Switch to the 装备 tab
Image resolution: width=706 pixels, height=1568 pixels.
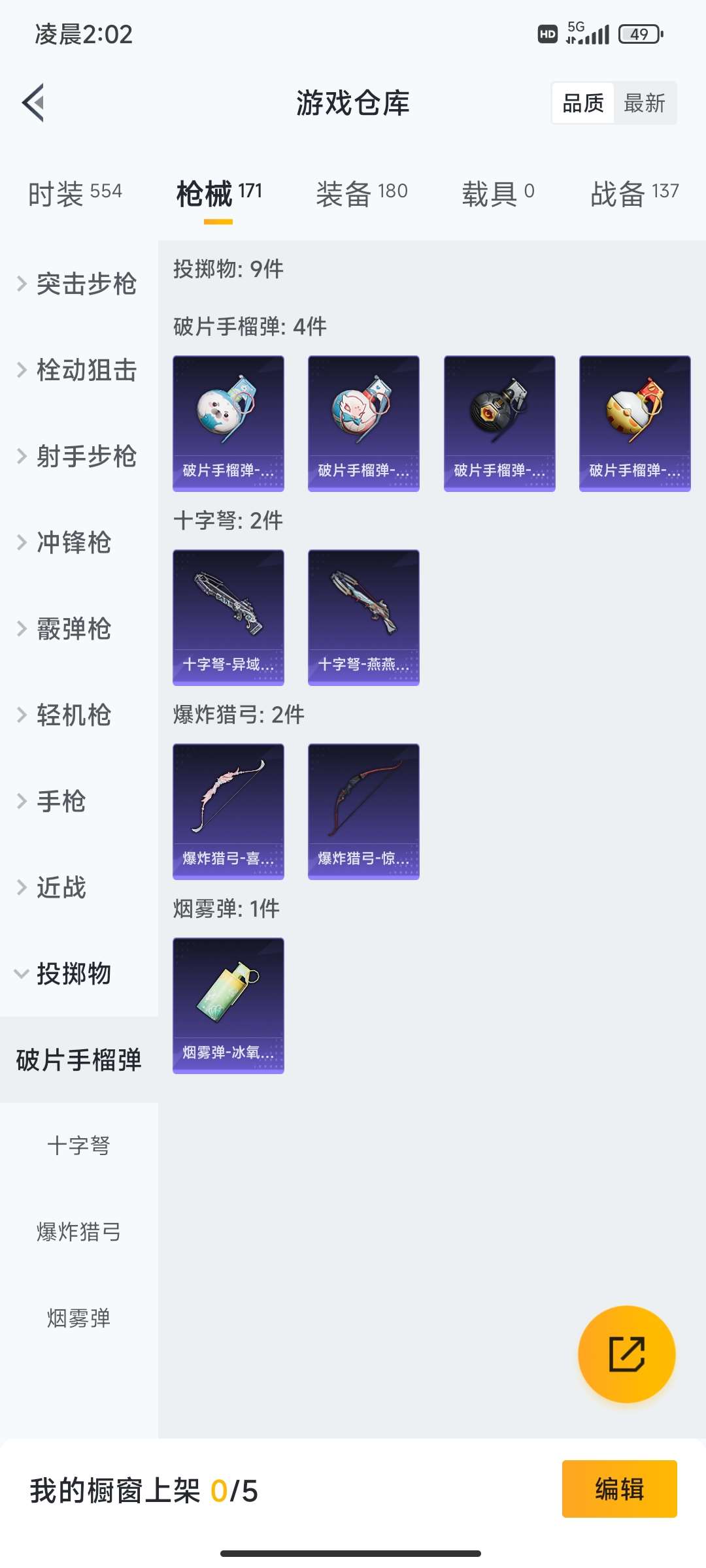(x=361, y=193)
